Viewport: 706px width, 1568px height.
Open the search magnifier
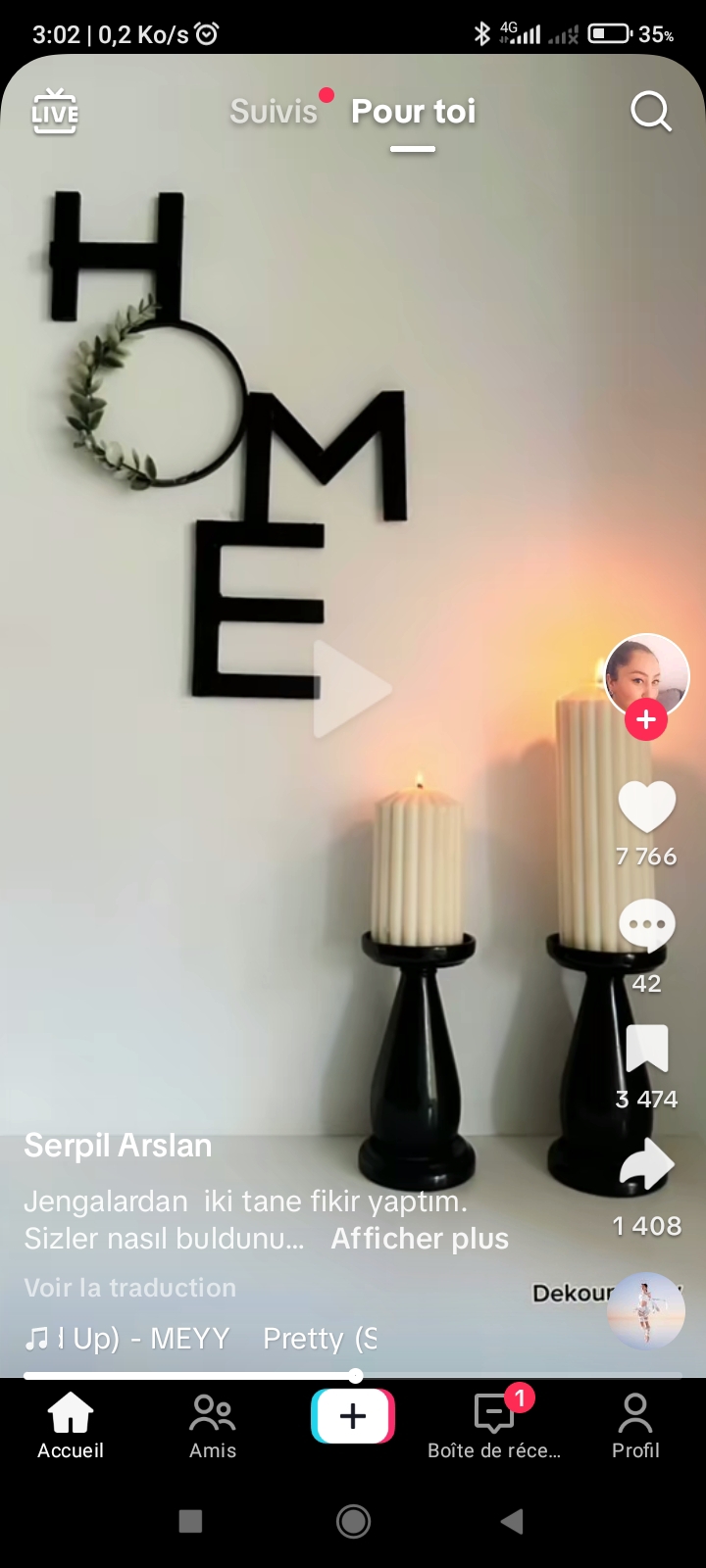point(650,112)
